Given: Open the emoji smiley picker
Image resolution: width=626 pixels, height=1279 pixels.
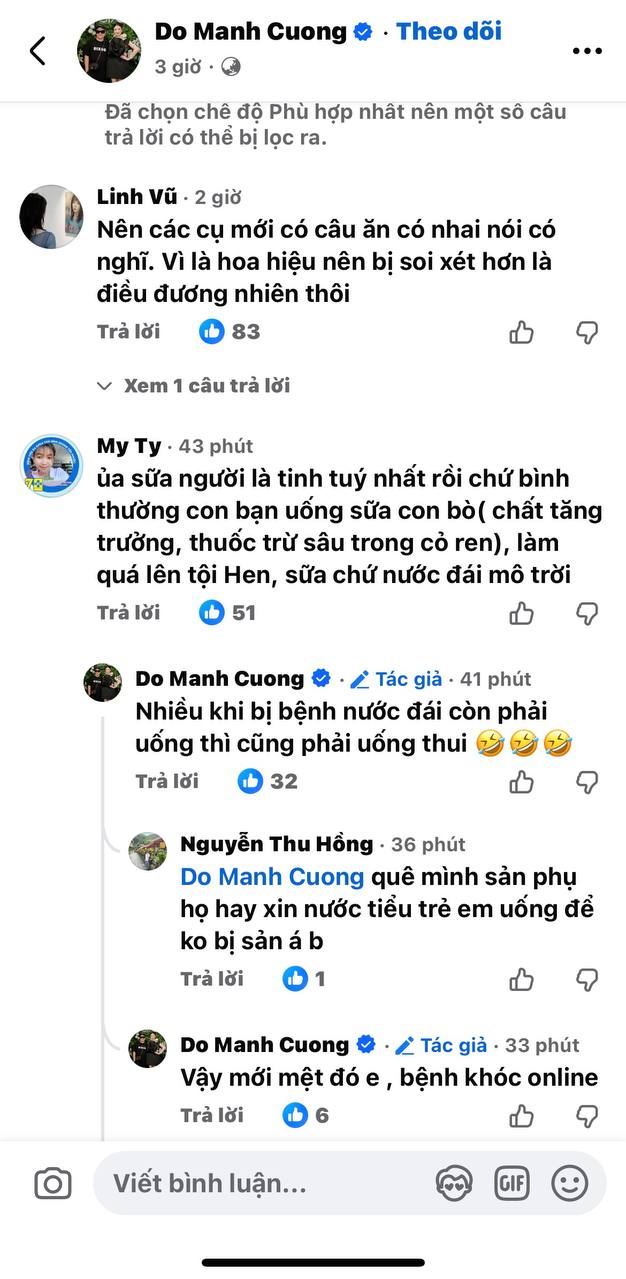Looking at the screenshot, I should [570, 1184].
